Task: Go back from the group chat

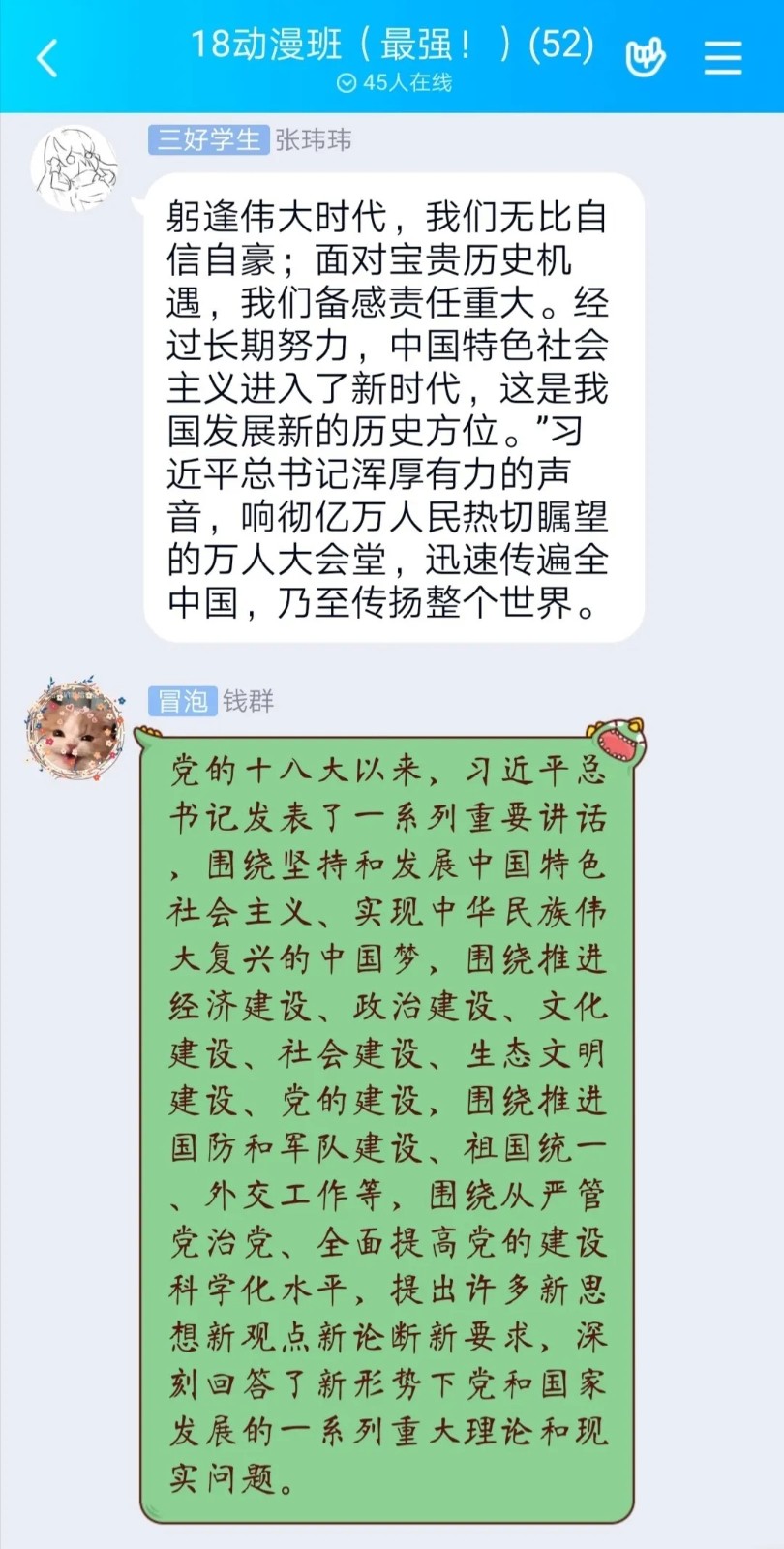Action: [46, 59]
